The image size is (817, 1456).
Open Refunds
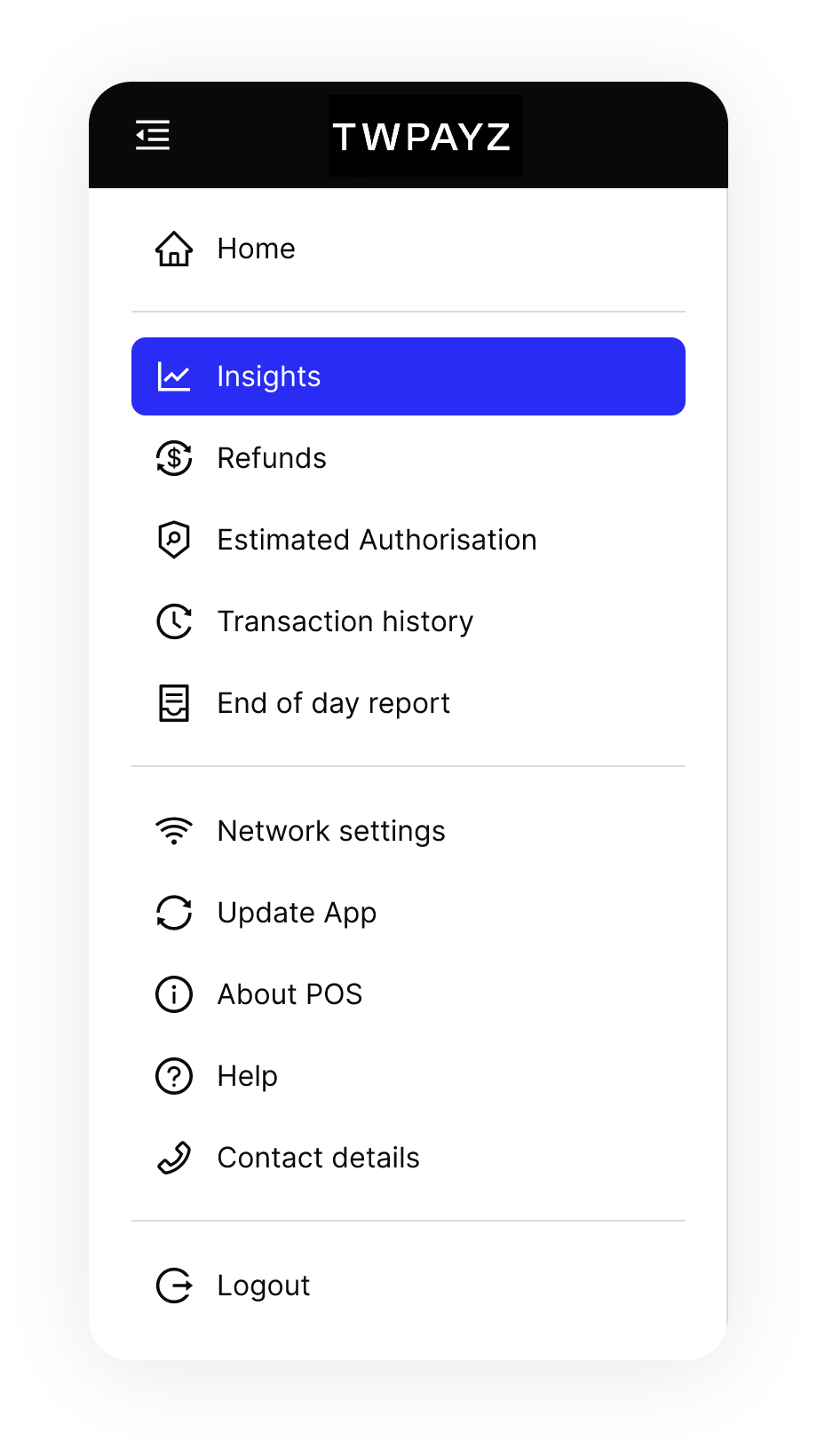coord(408,458)
